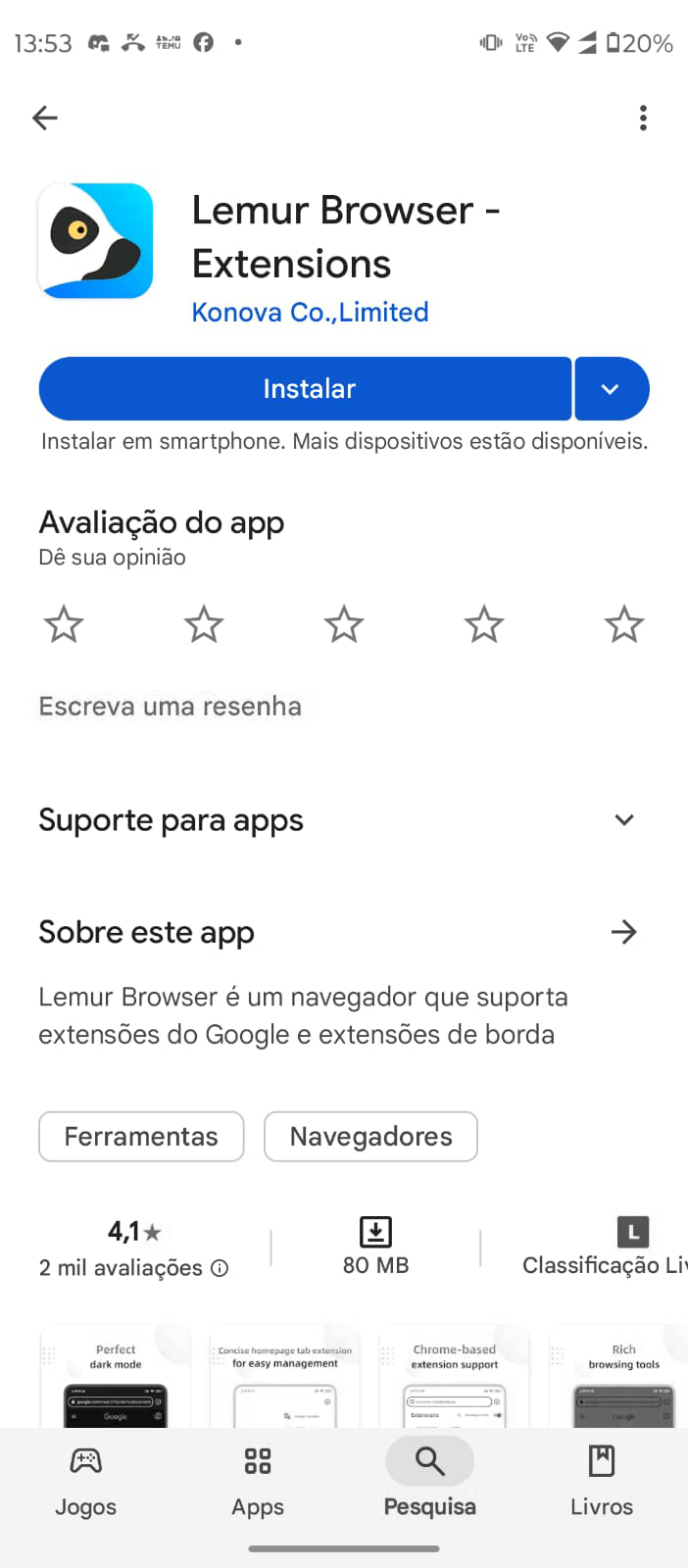
Task: View the Perfect dark mode screenshot
Action: pyautogui.click(x=116, y=1377)
